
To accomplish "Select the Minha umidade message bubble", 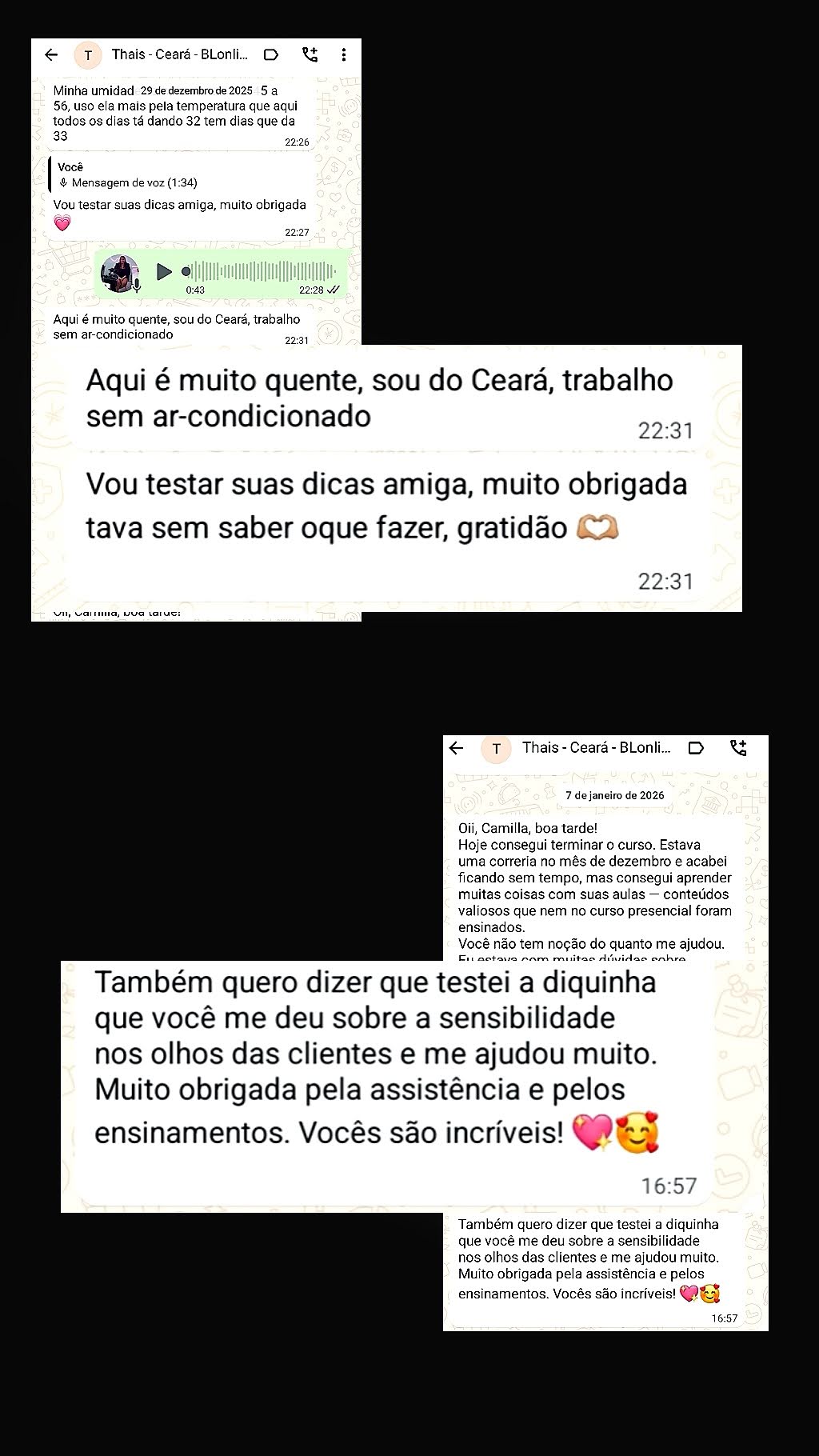I will 176,112.
